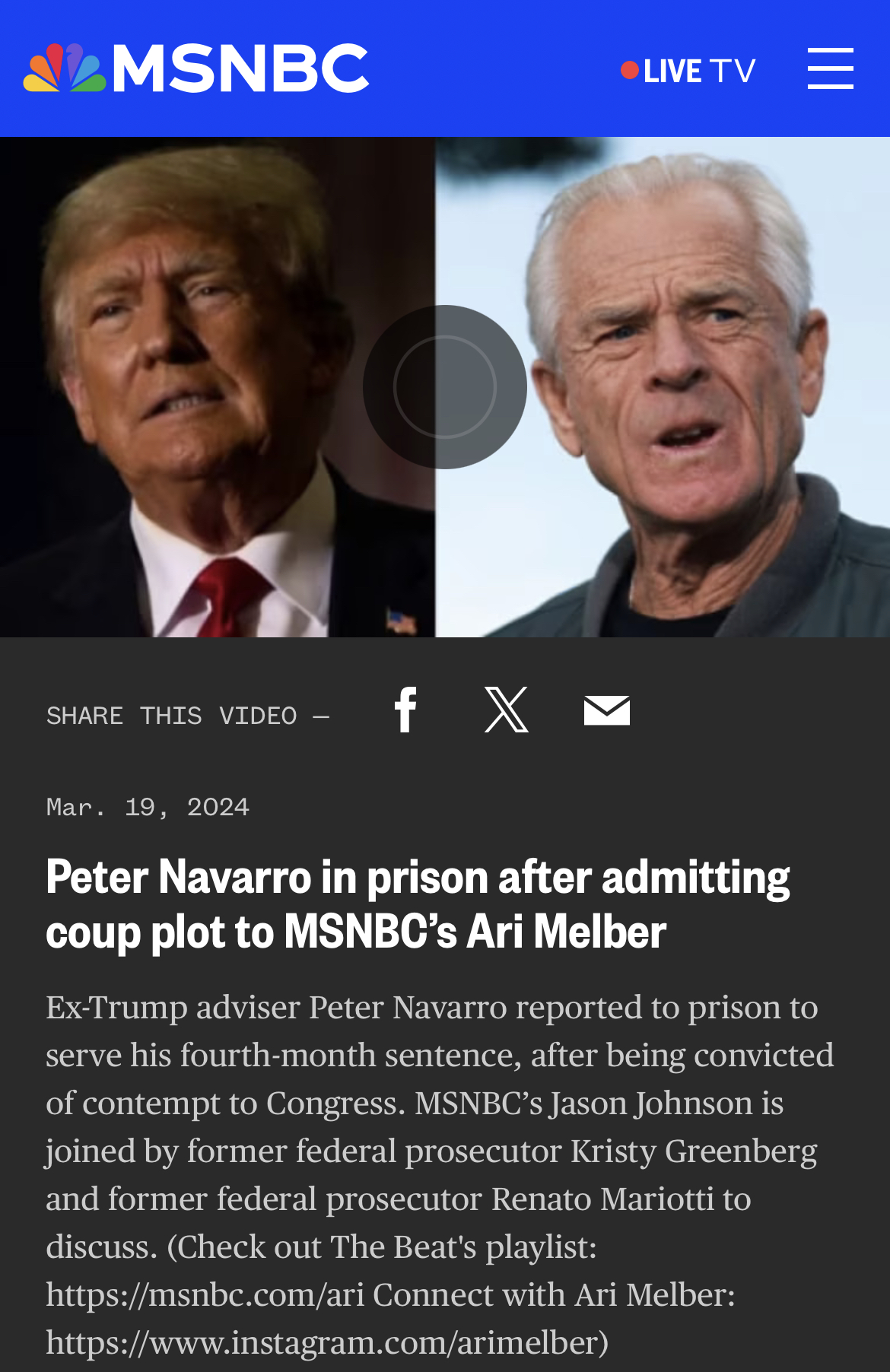890x1372 pixels.
Task: Watch MSNBC Live TV
Action: pyautogui.click(x=688, y=71)
